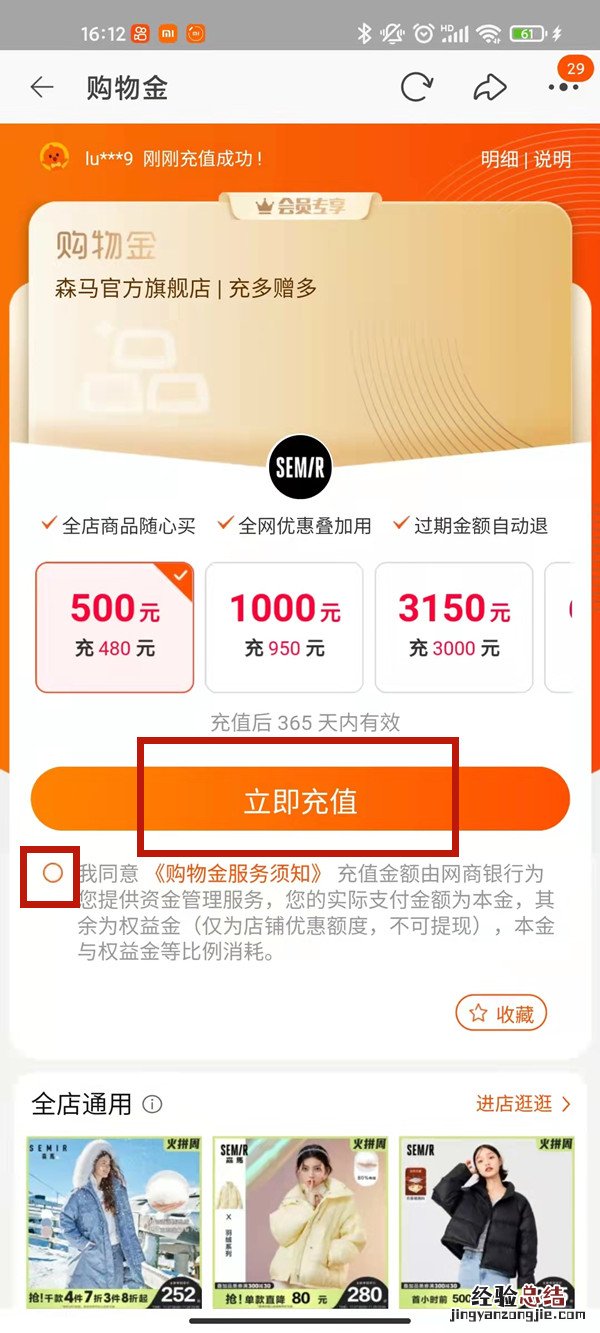Open 明细 details

tap(499, 159)
